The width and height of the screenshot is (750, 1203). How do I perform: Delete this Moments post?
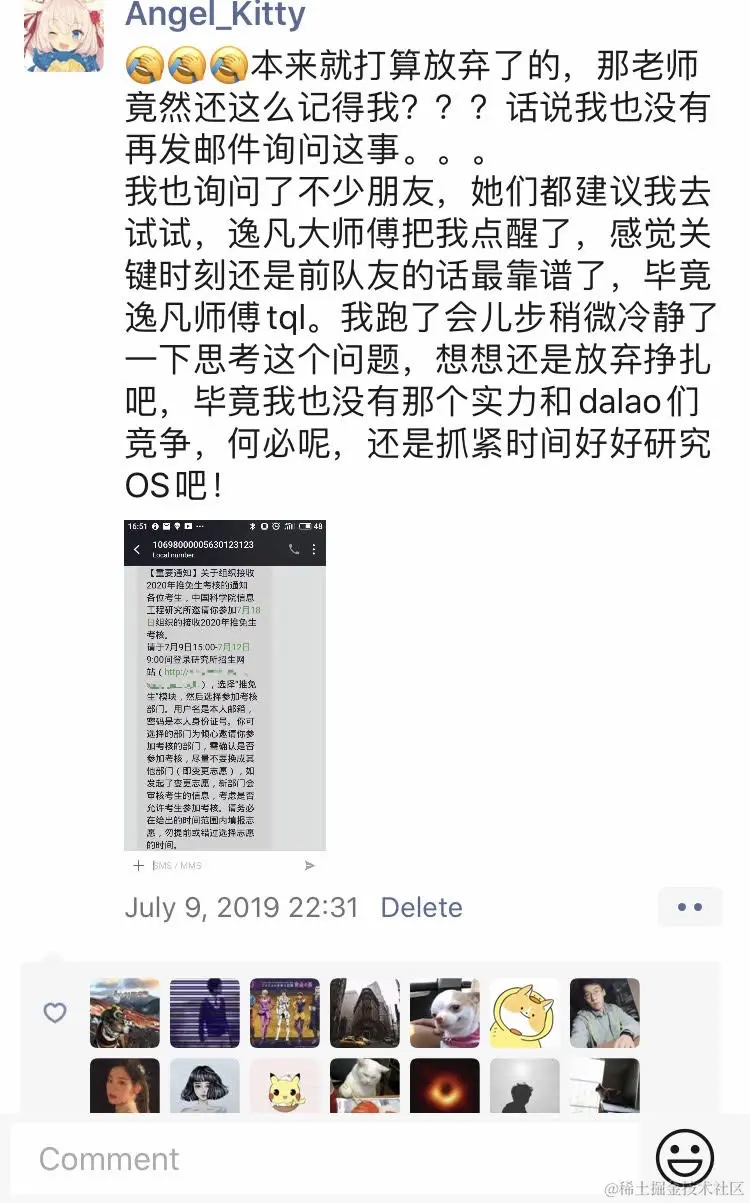tap(421, 907)
